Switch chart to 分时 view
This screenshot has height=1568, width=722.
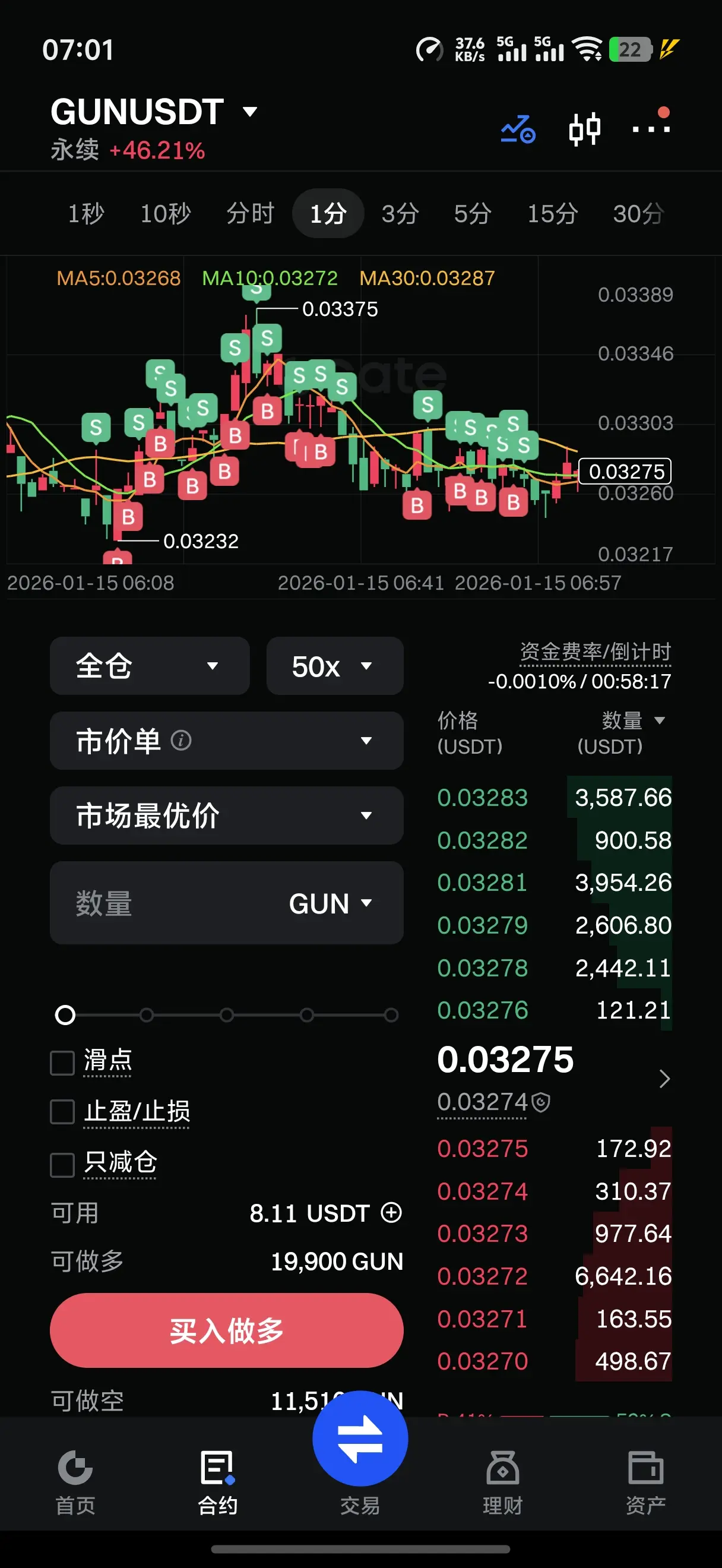coord(251,214)
